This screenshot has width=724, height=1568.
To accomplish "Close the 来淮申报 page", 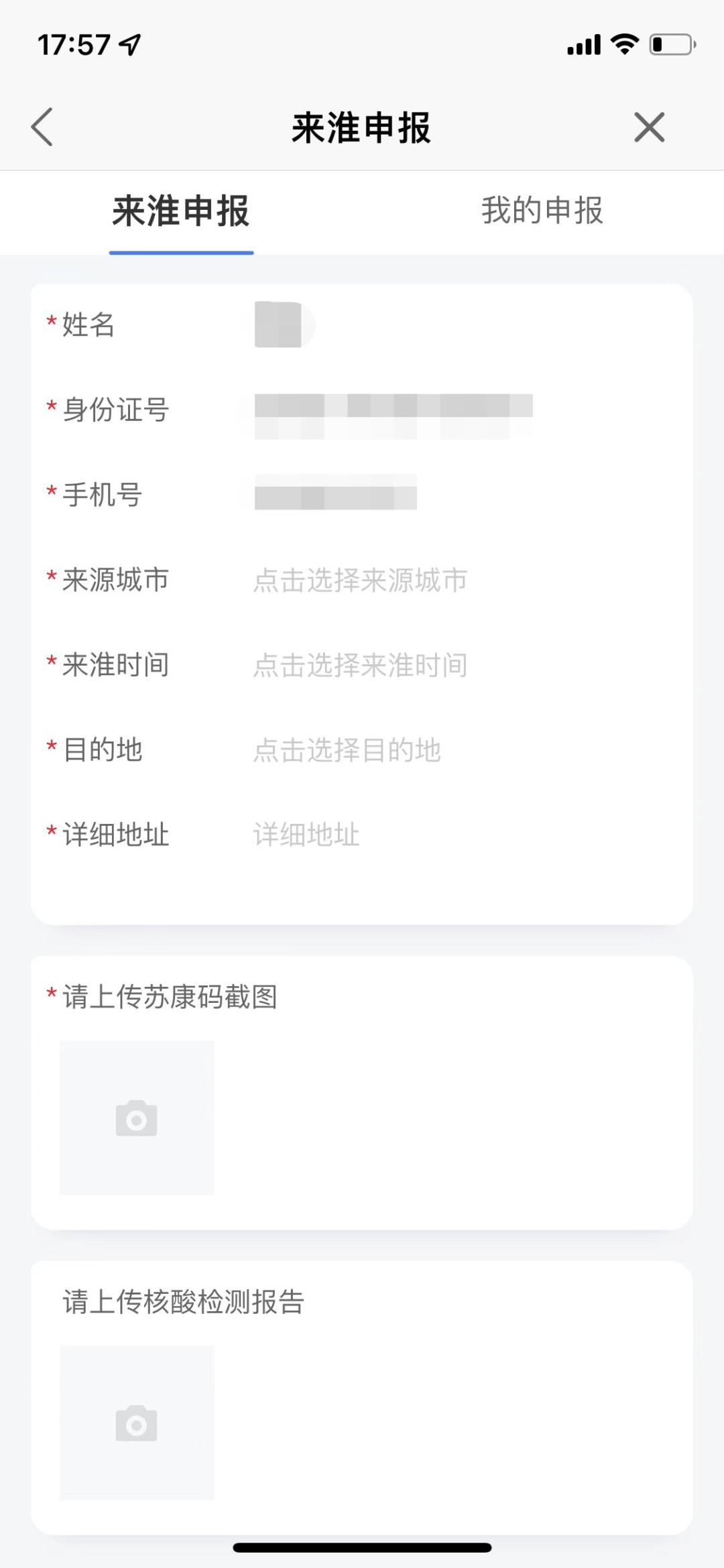I will (649, 127).
